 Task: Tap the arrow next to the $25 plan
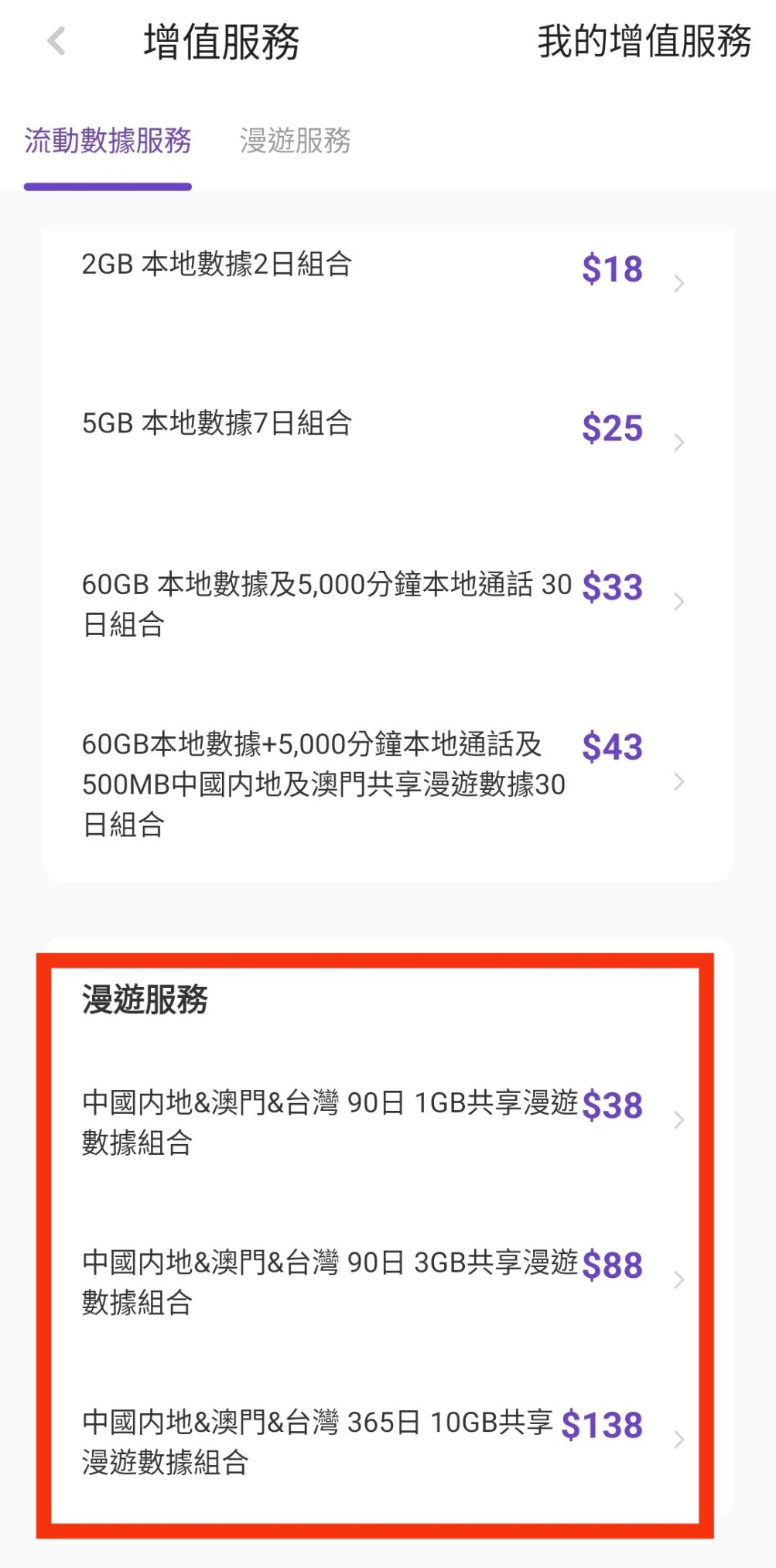point(679,442)
